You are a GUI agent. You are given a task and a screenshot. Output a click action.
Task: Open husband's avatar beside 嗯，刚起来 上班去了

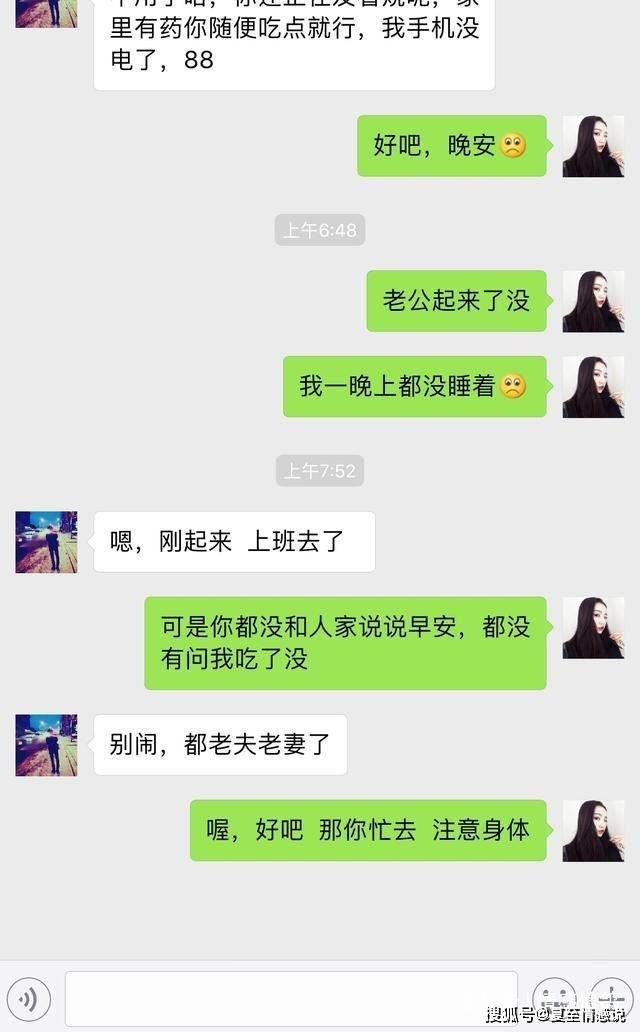point(46,542)
